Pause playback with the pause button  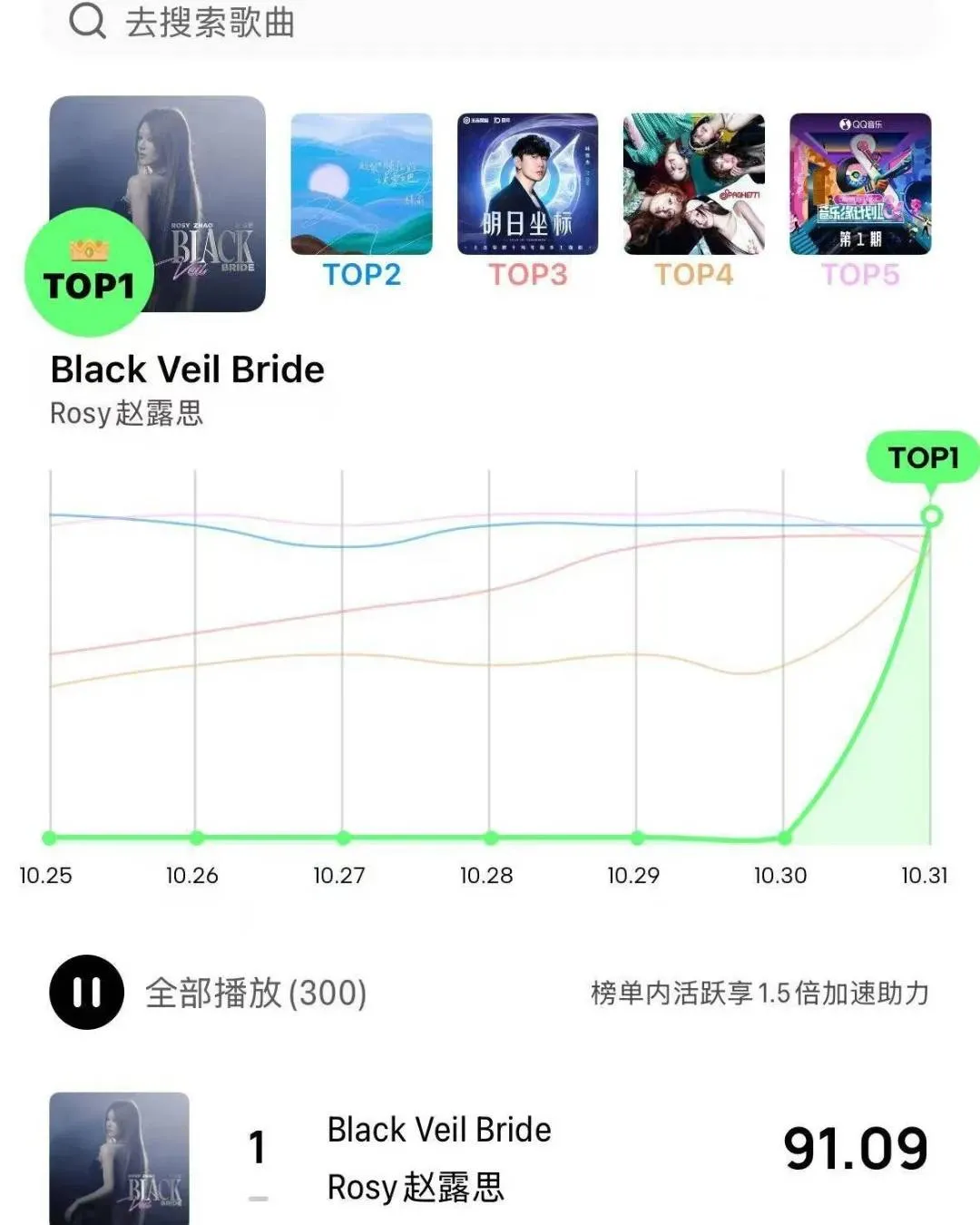pyautogui.click(x=86, y=993)
